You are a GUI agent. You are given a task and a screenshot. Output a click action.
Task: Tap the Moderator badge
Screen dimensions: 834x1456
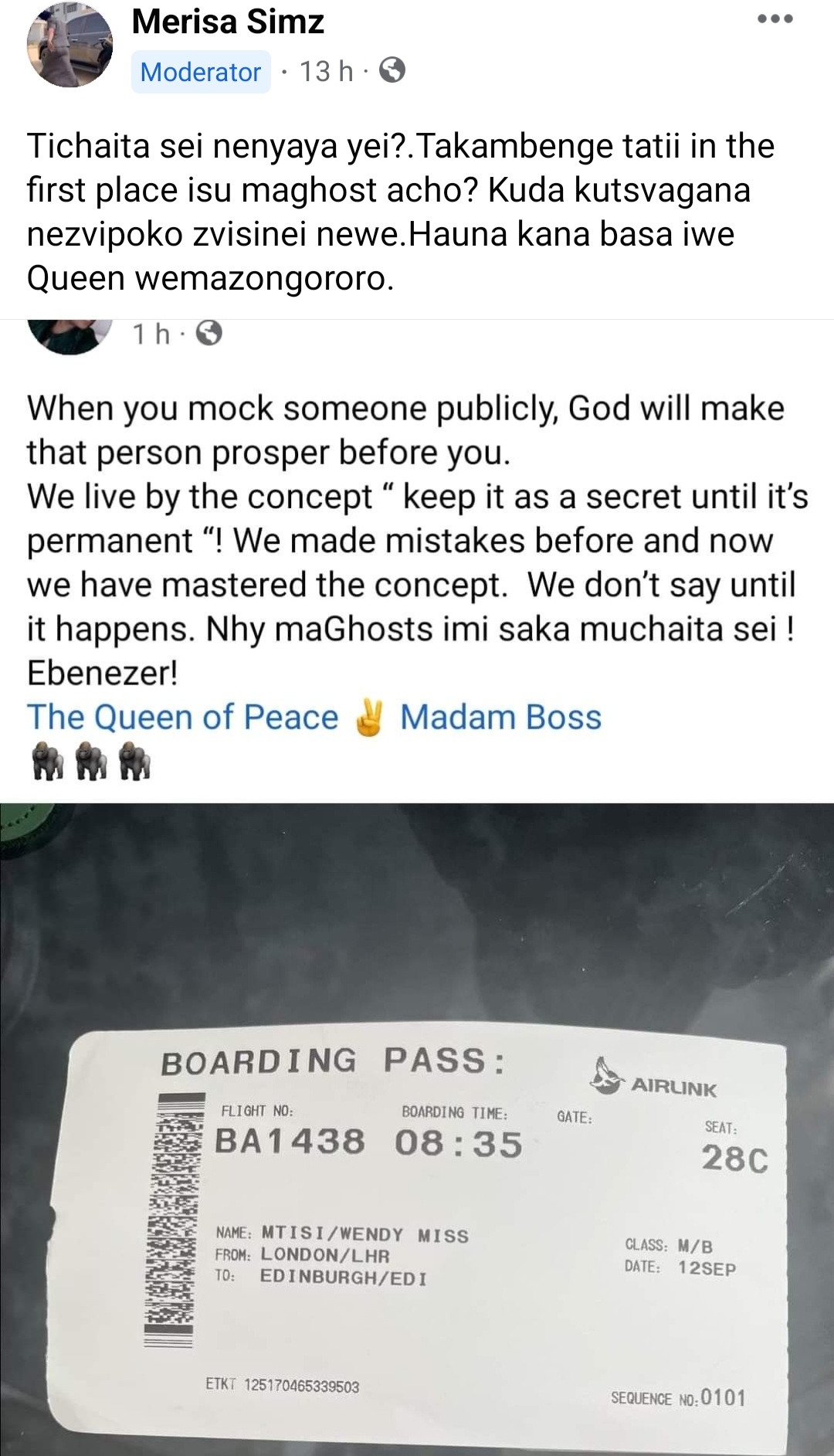click(201, 72)
